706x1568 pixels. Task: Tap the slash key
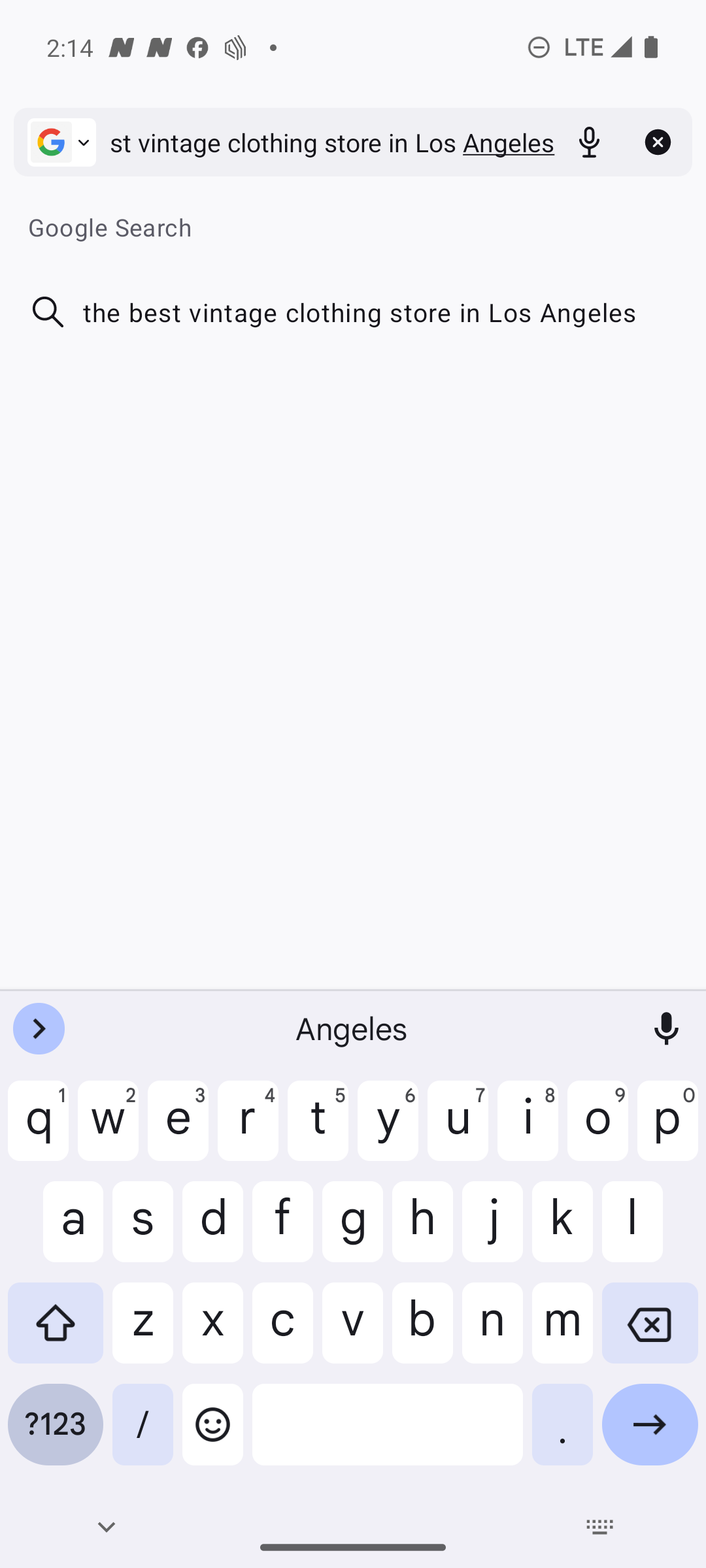click(143, 1424)
